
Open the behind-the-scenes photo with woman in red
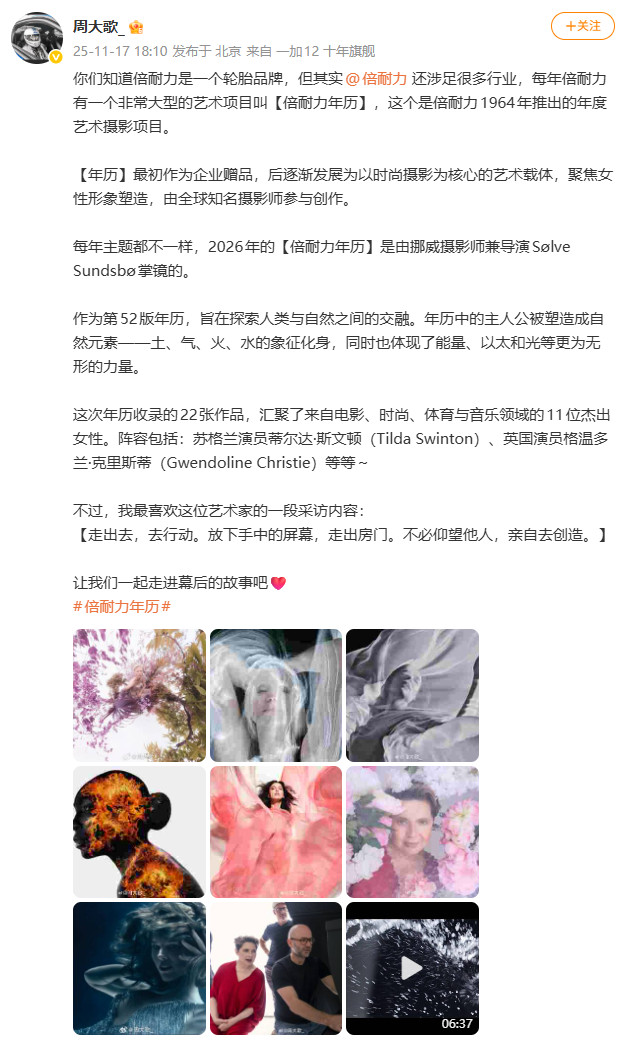[276, 968]
